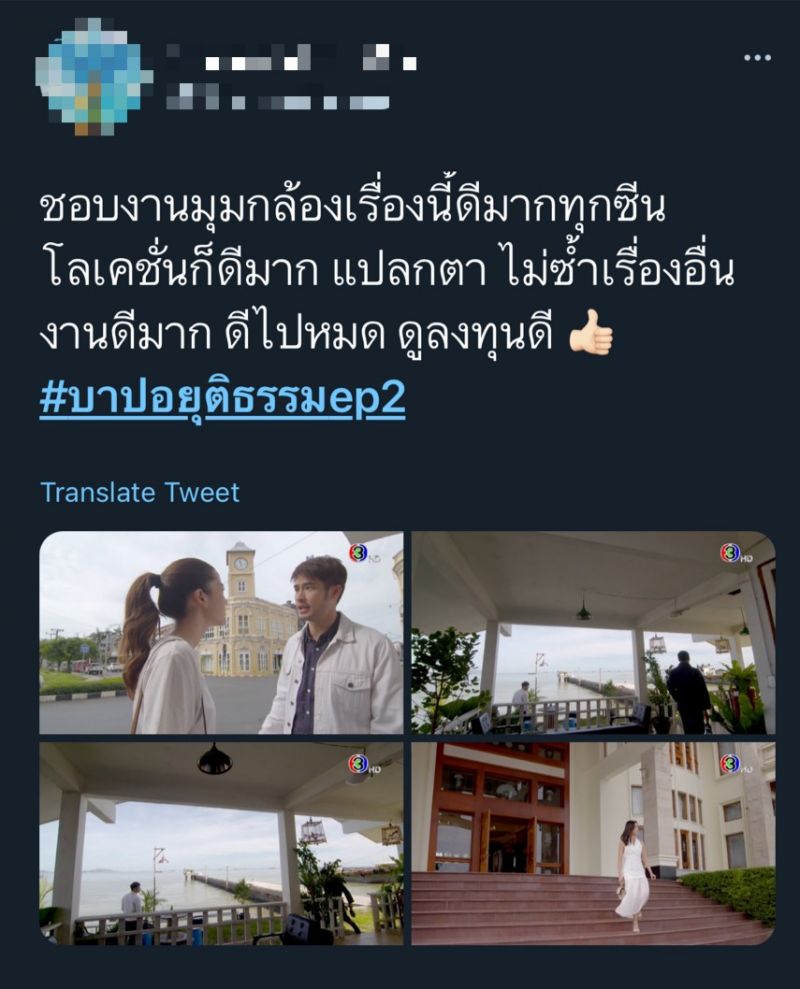The width and height of the screenshot is (800, 989).
Task: Open the photo of man walking on porch
Action: (x=593, y=633)
